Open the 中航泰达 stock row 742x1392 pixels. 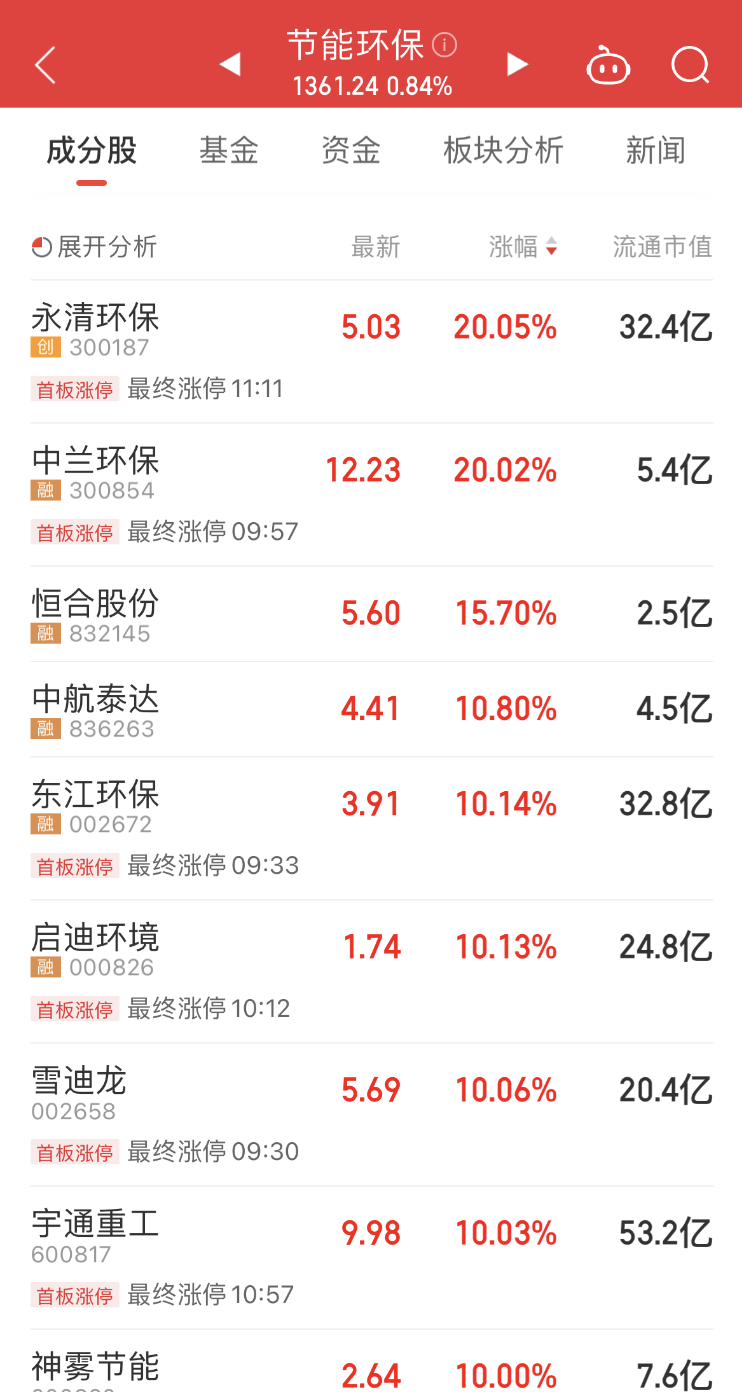click(x=96, y=699)
